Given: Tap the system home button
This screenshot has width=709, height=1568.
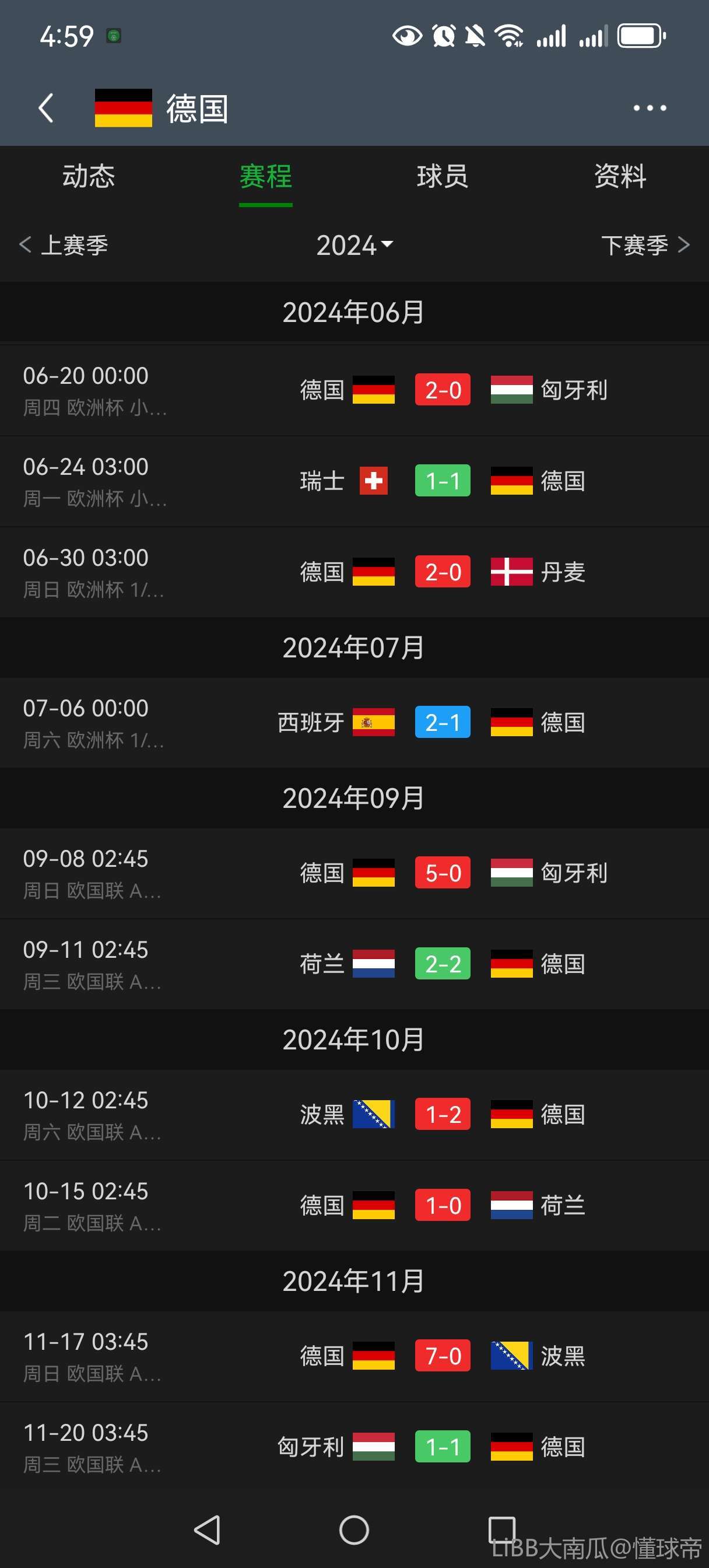Looking at the screenshot, I should click(354, 1529).
